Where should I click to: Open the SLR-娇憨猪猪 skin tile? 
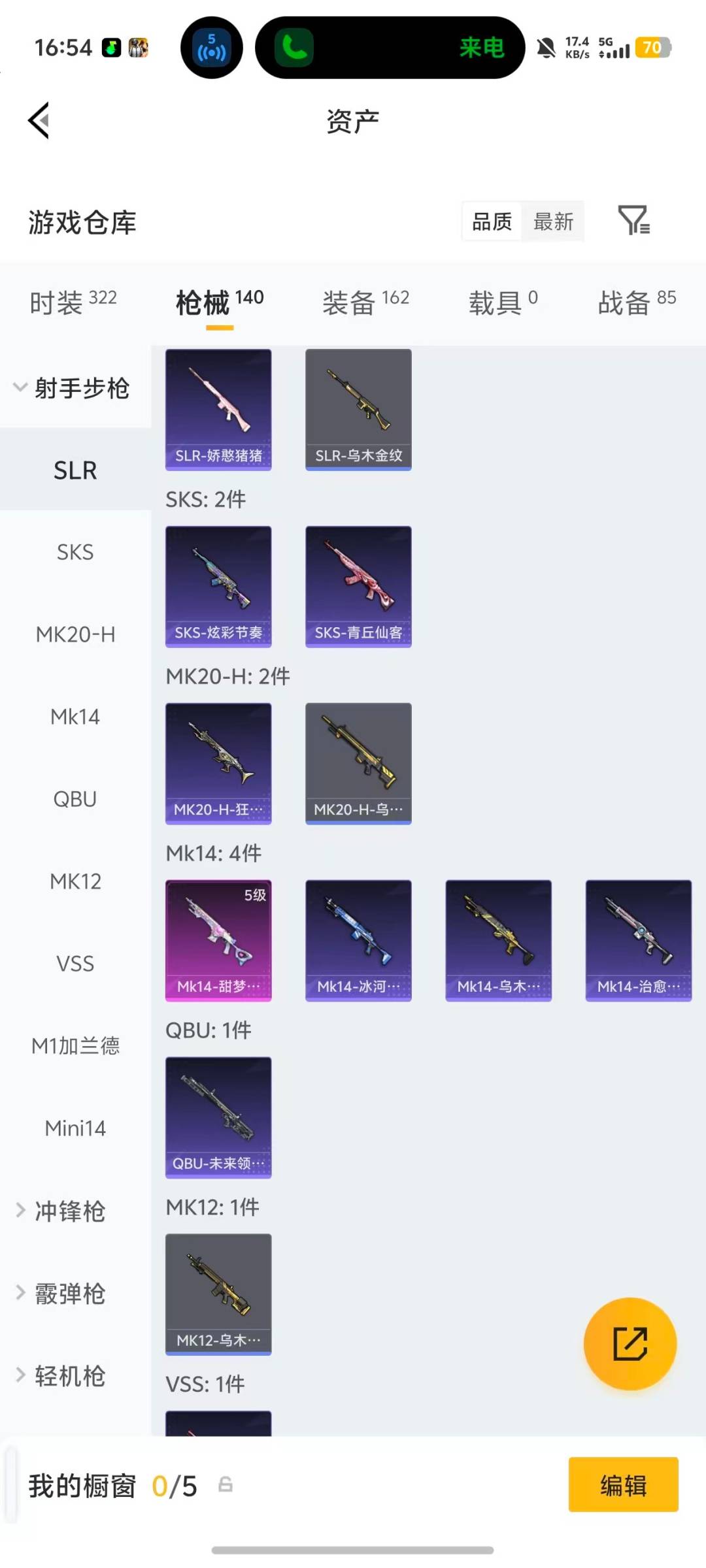(x=218, y=409)
